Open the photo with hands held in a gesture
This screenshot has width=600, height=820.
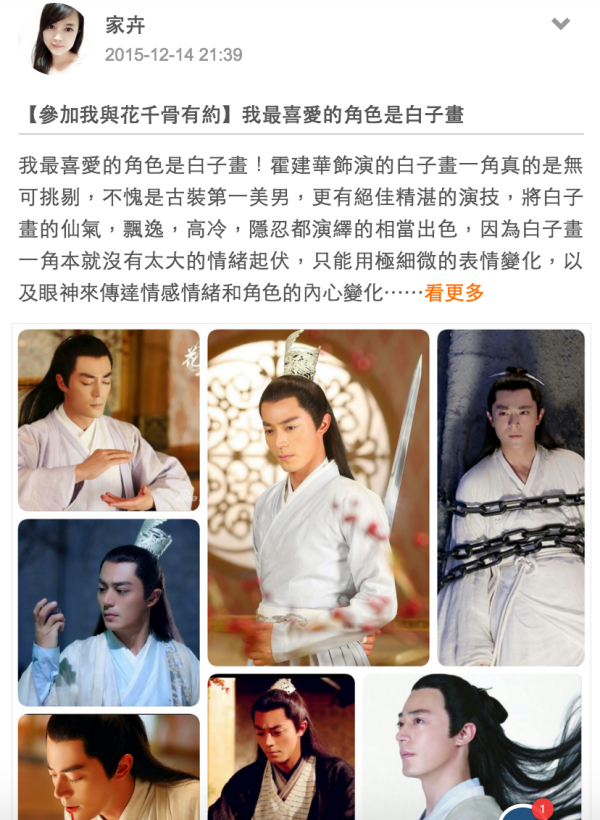tap(108, 420)
